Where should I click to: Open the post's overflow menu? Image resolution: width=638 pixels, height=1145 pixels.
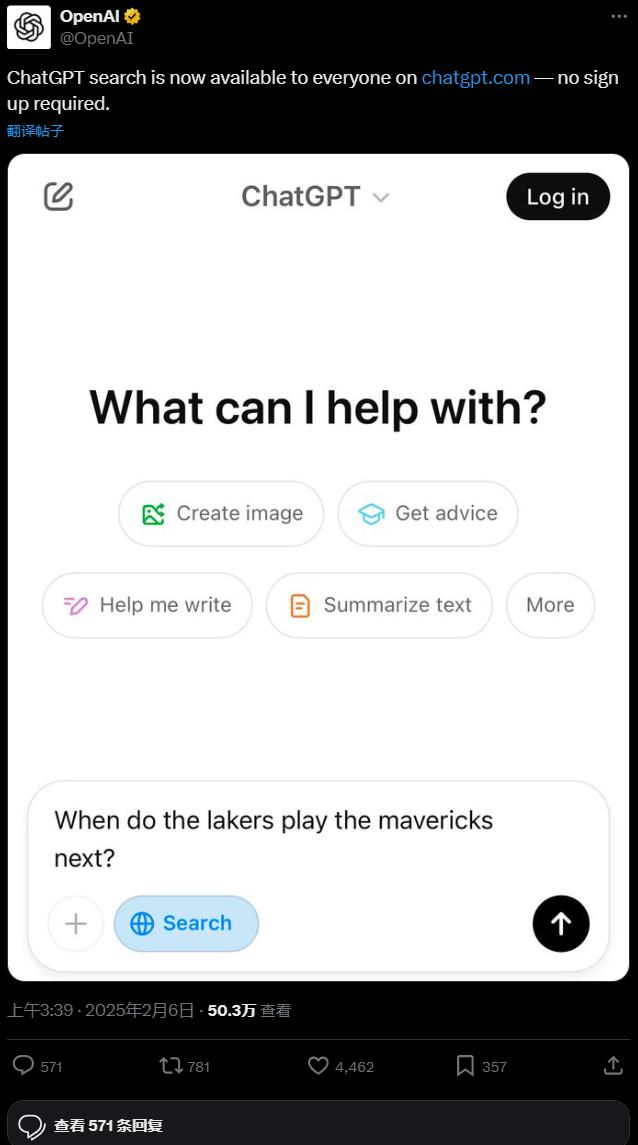619,17
